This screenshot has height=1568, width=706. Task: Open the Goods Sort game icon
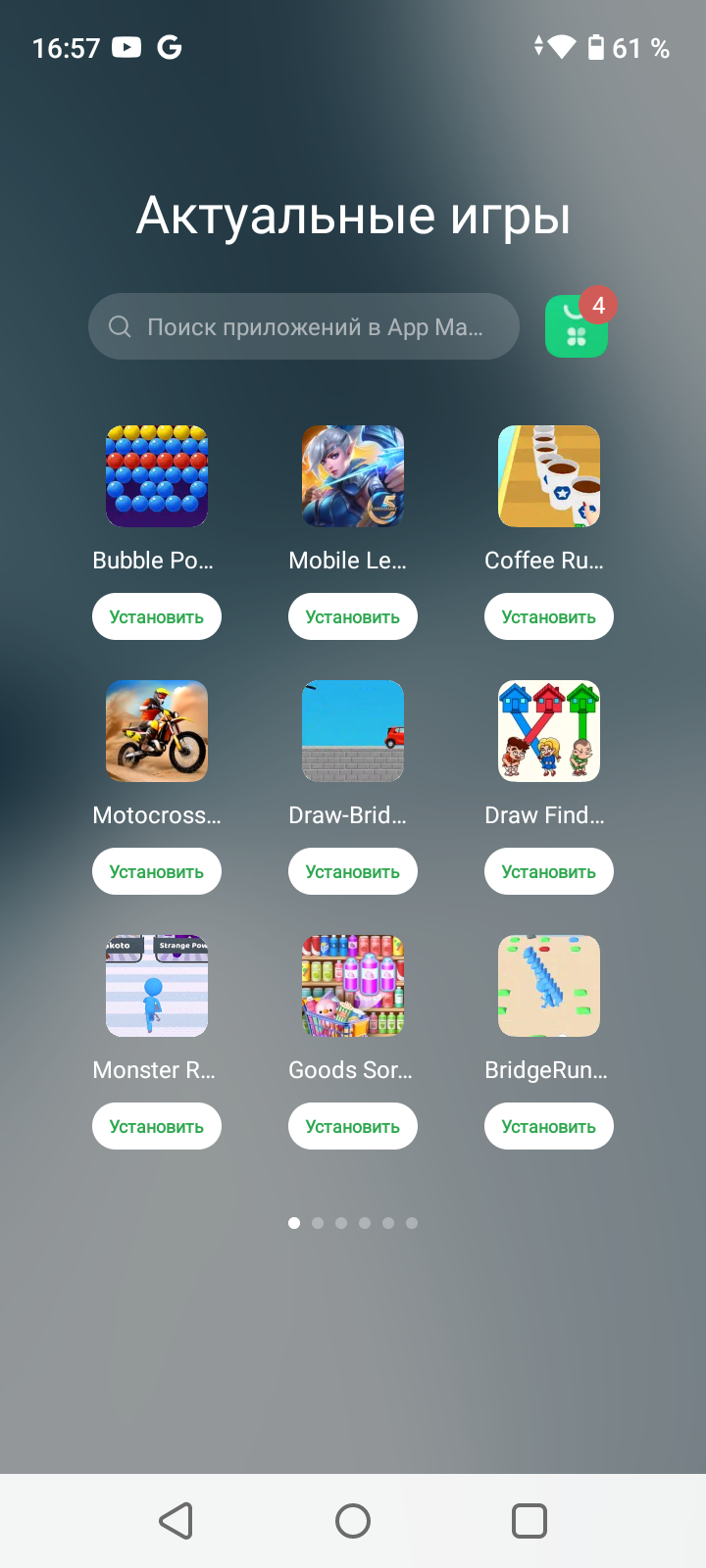pos(353,986)
